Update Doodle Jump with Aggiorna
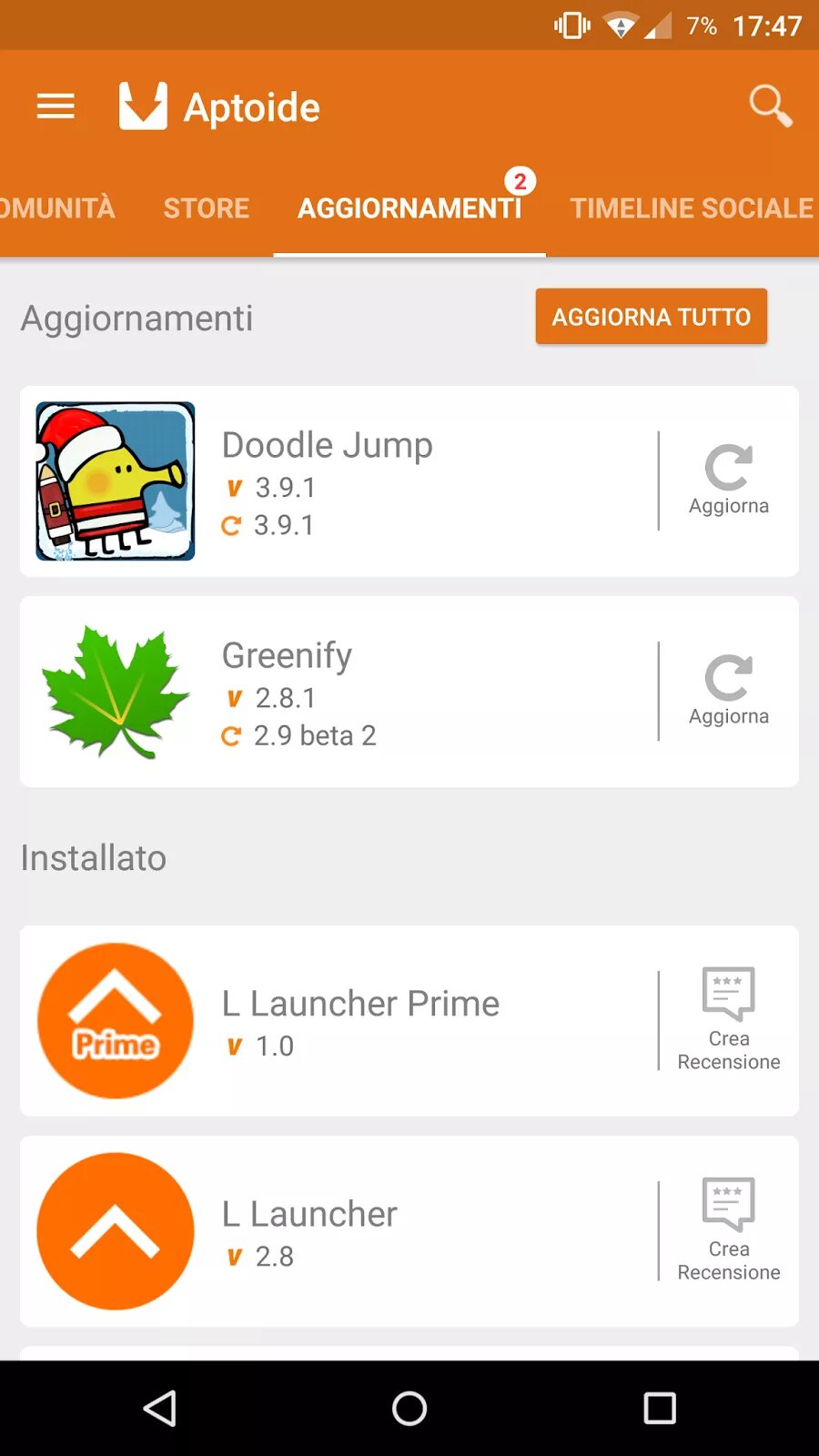This screenshot has width=819, height=1456. 729,481
